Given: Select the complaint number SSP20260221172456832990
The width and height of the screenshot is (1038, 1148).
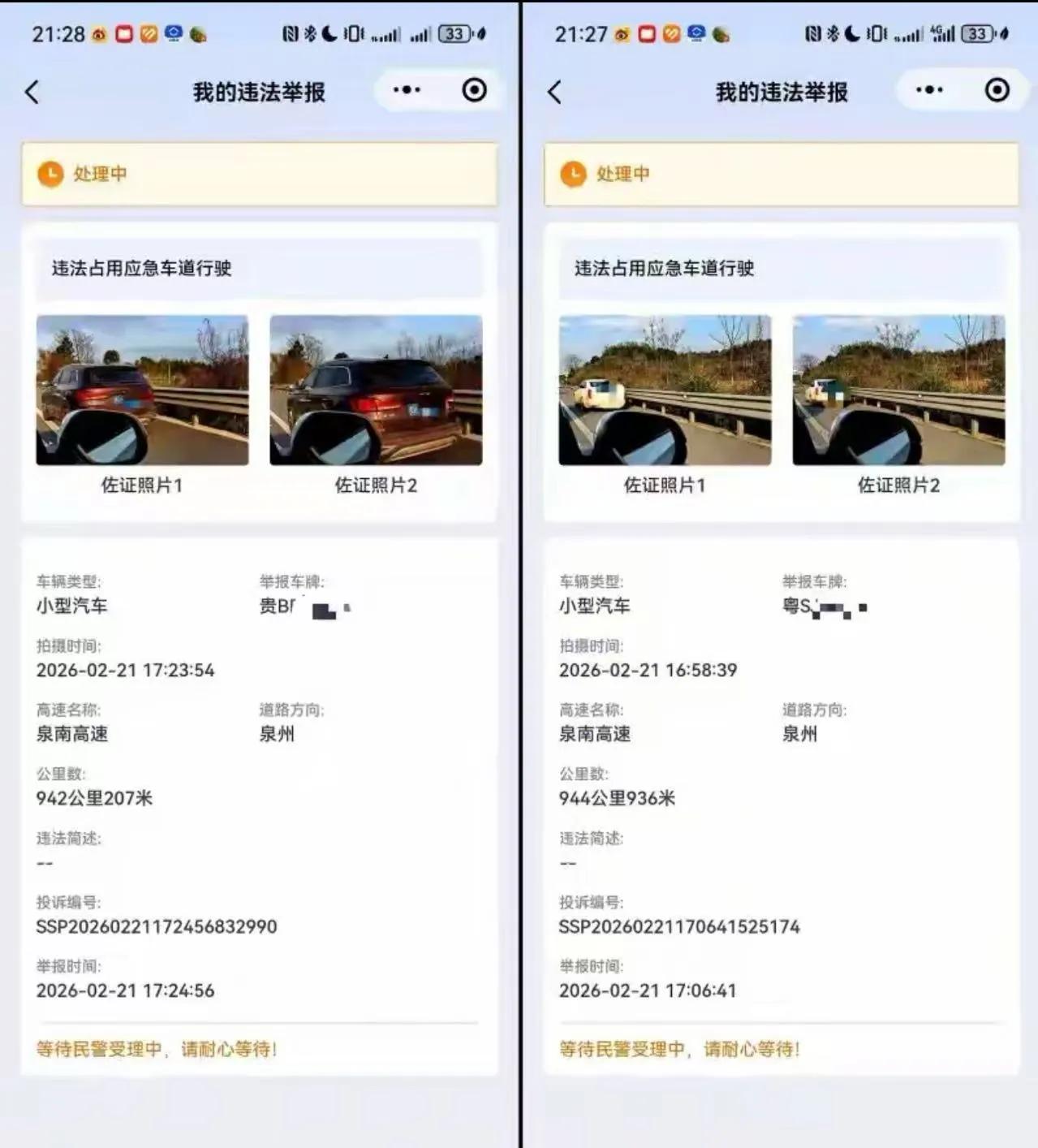Looking at the screenshot, I should [154, 926].
